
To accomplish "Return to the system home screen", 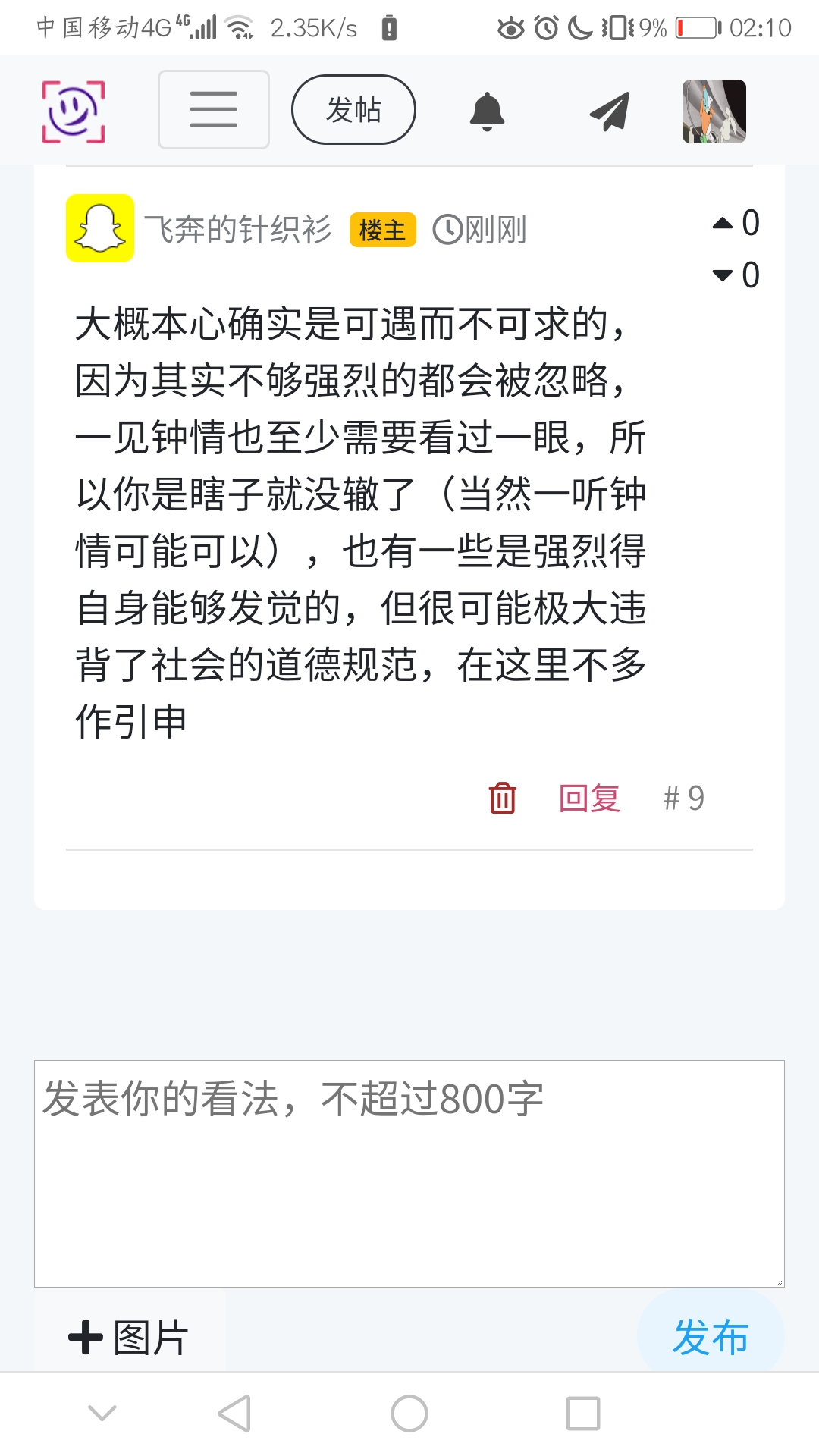I will [409, 1414].
